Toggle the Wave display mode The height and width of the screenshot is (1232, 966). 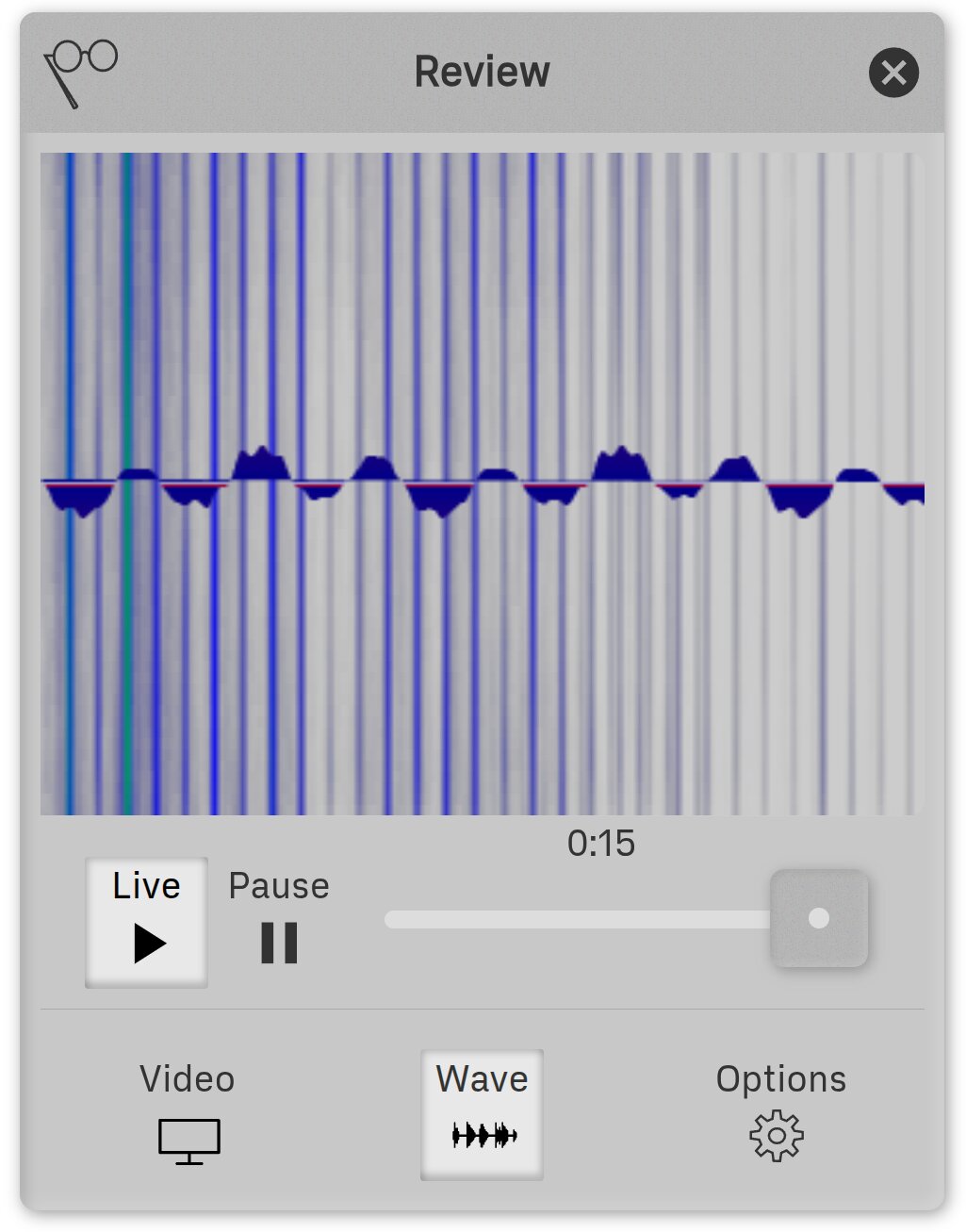click(482, 1112)
